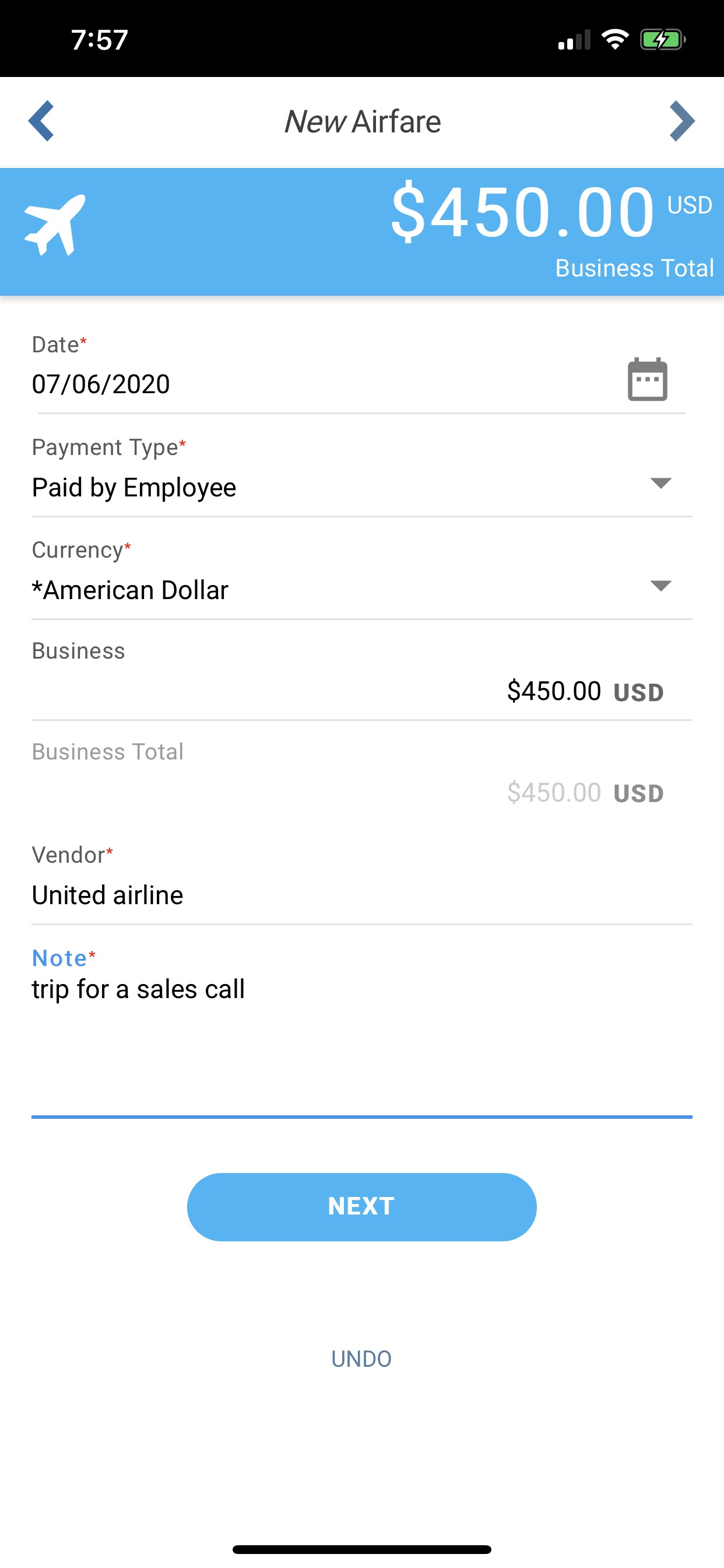This screenshot has width=724, height=1568.
Task: Go forward using the right arrow
Action: [681, 121]
